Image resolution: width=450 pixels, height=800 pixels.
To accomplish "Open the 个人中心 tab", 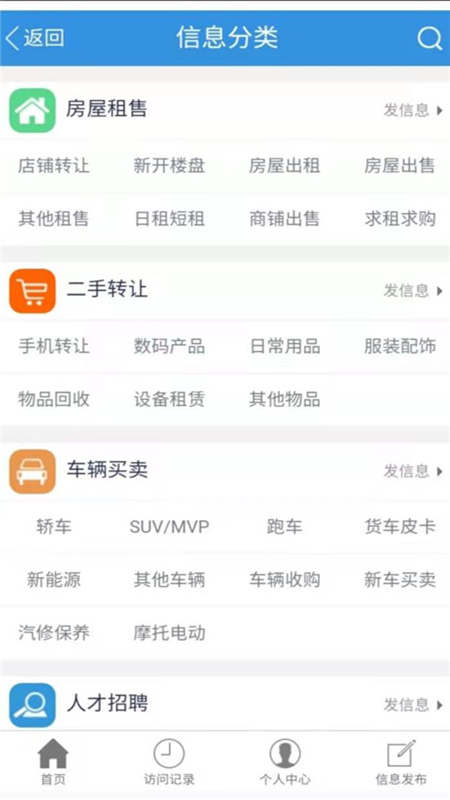I will click(285, 762).
